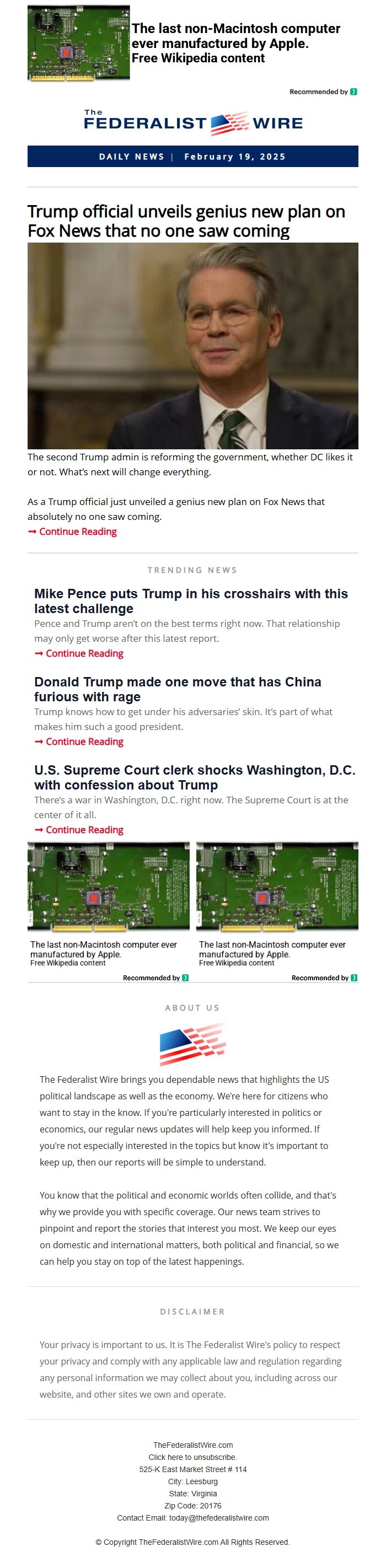Open the lead article photo
386x1568 pixels.
[x=192, y=346]
